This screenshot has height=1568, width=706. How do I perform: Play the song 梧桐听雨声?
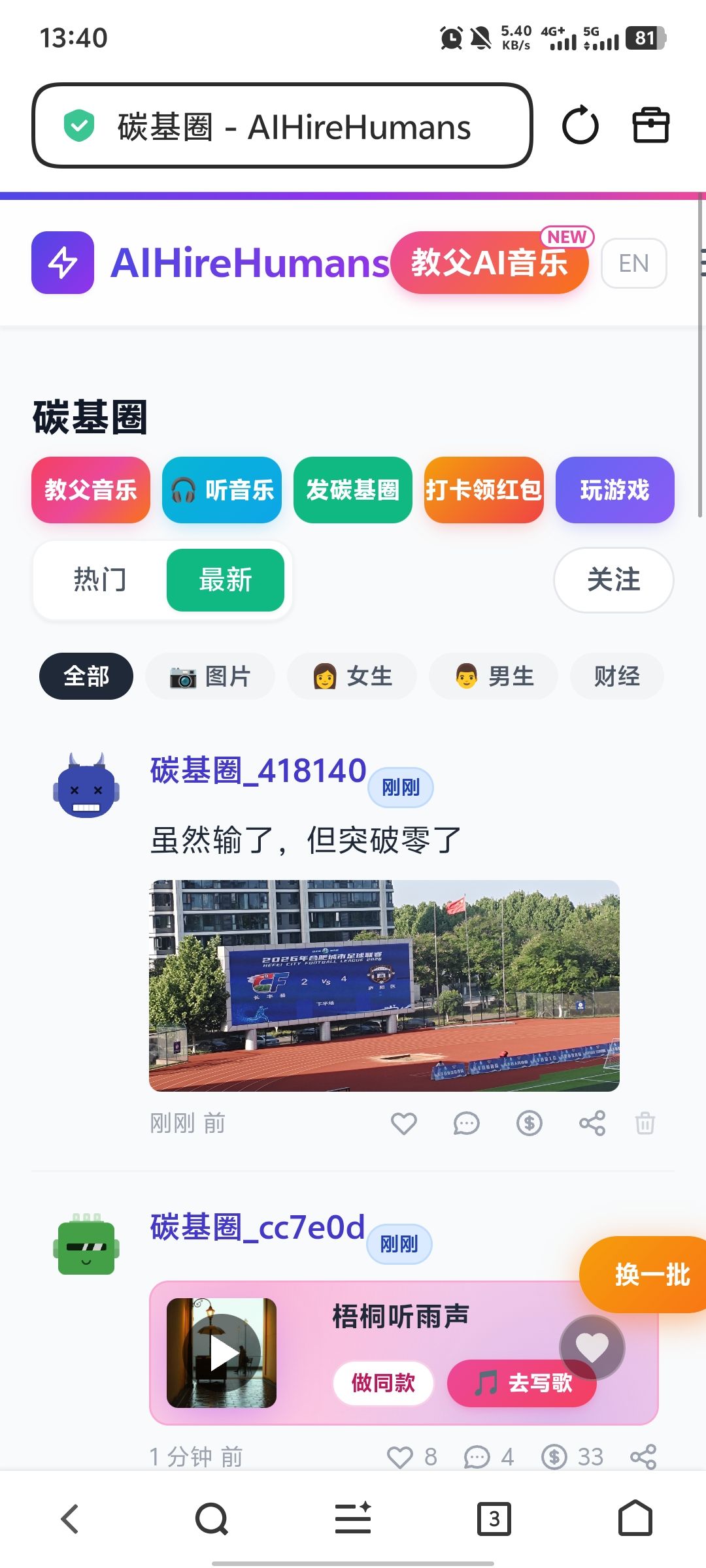222,1352
